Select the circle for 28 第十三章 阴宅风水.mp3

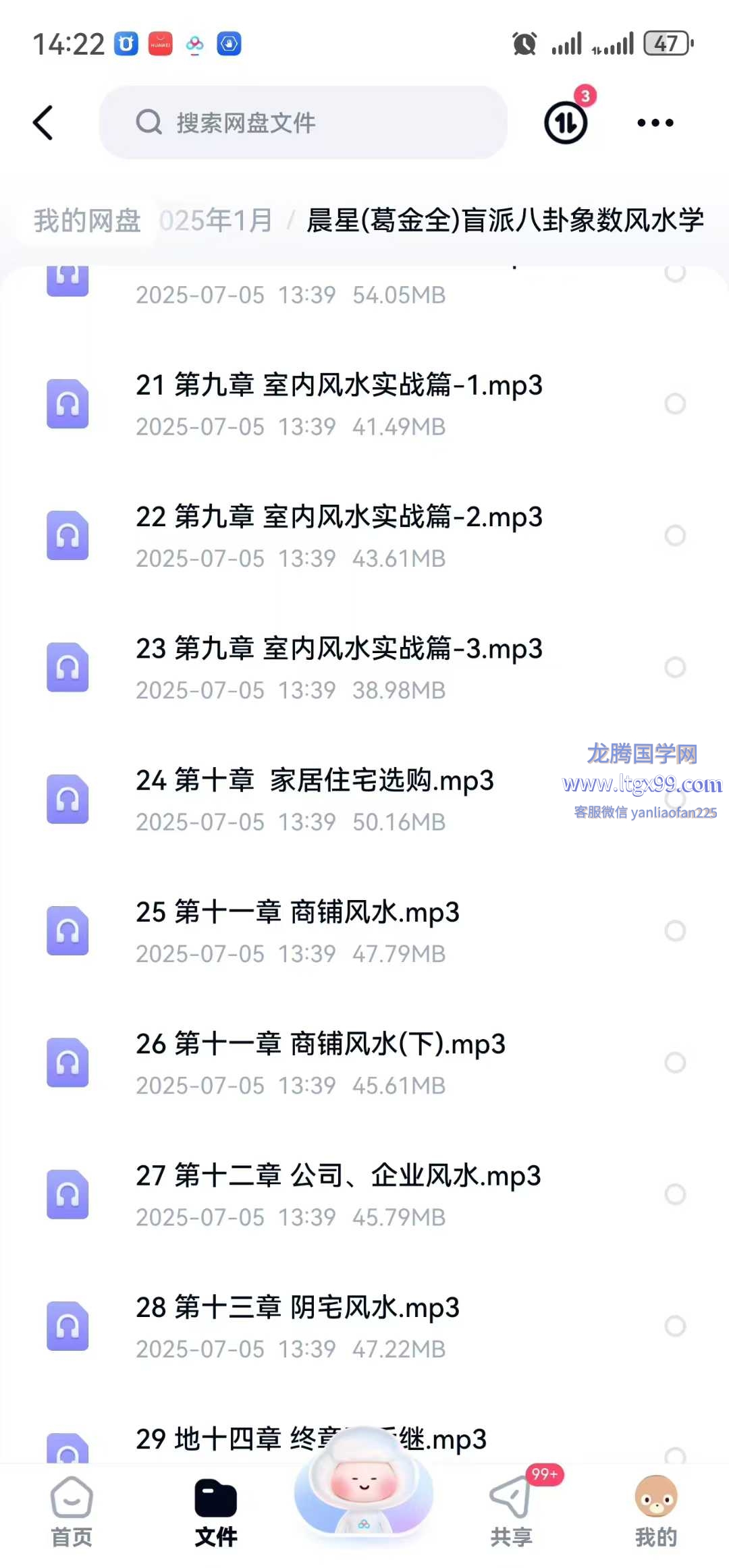[675, 1326]
